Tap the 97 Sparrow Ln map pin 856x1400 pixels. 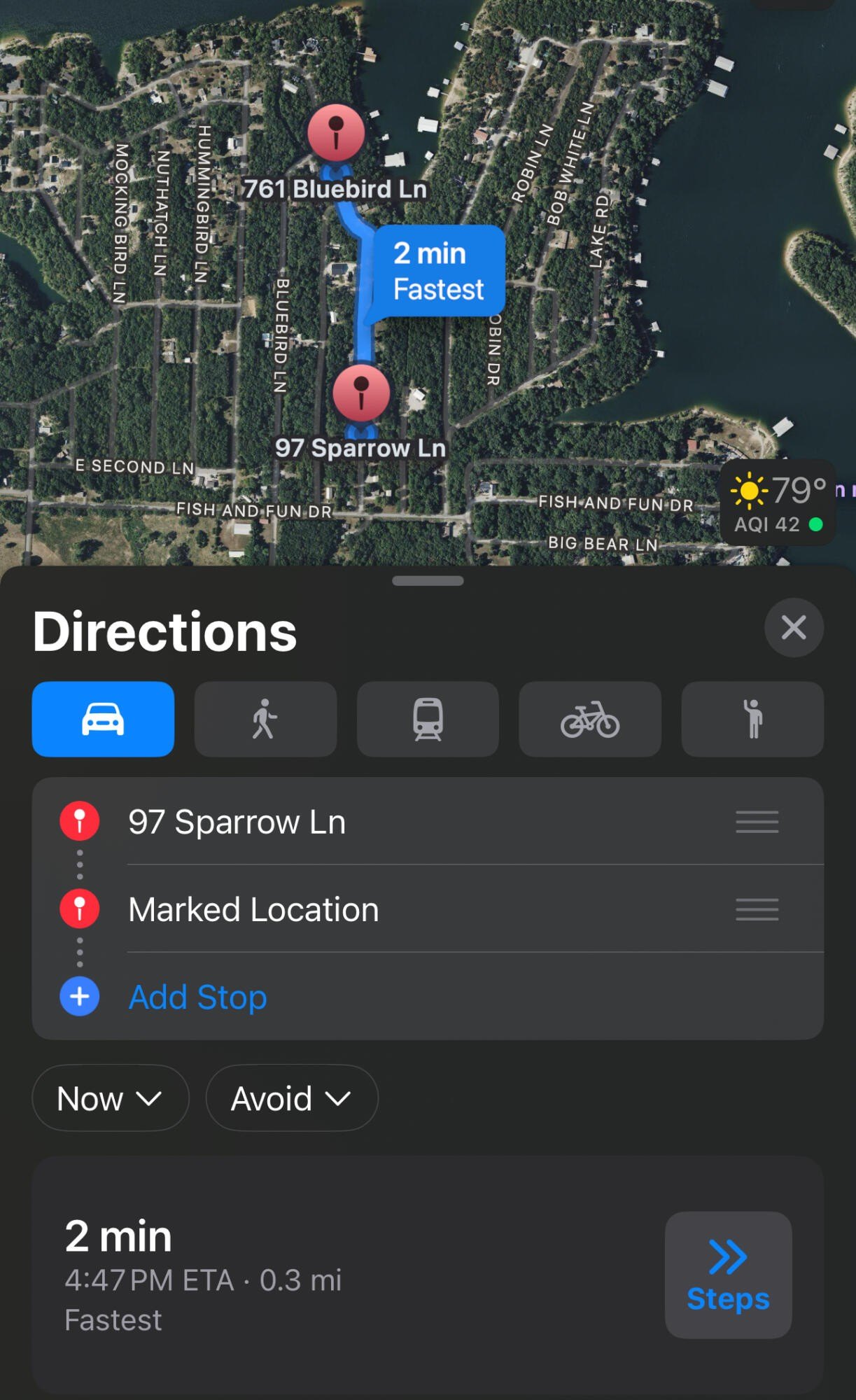[361, 392]
